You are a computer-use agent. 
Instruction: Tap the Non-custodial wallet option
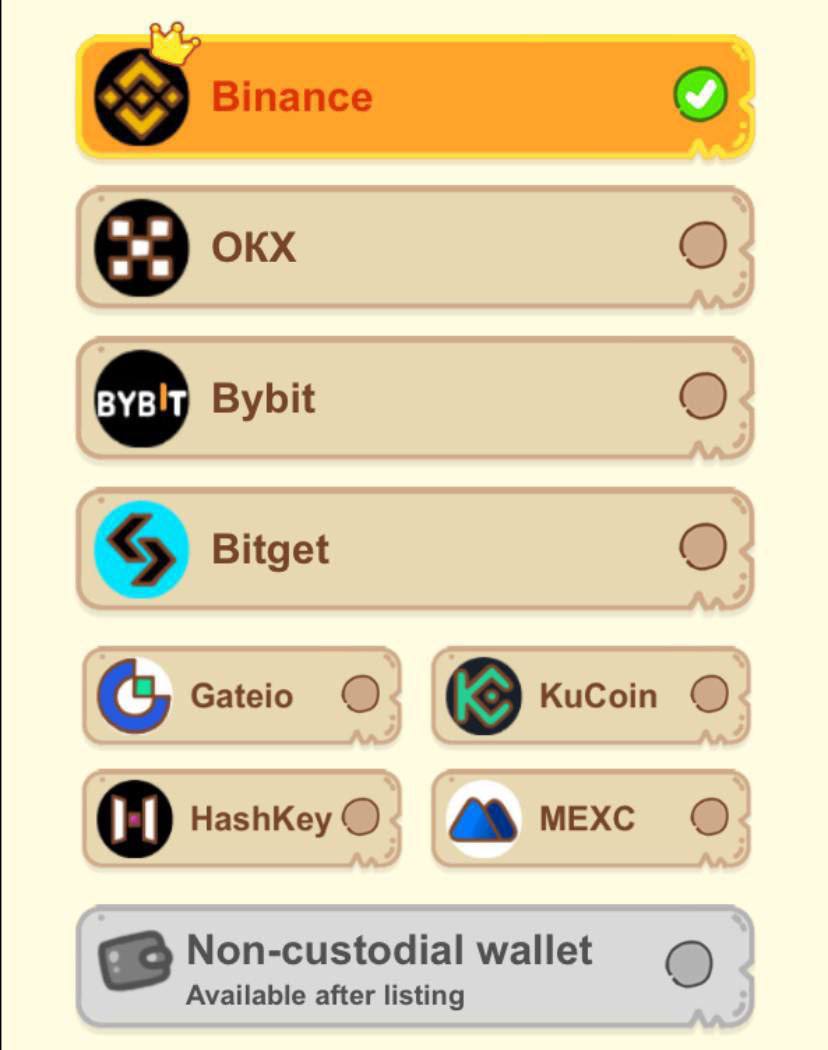point(414,965)
